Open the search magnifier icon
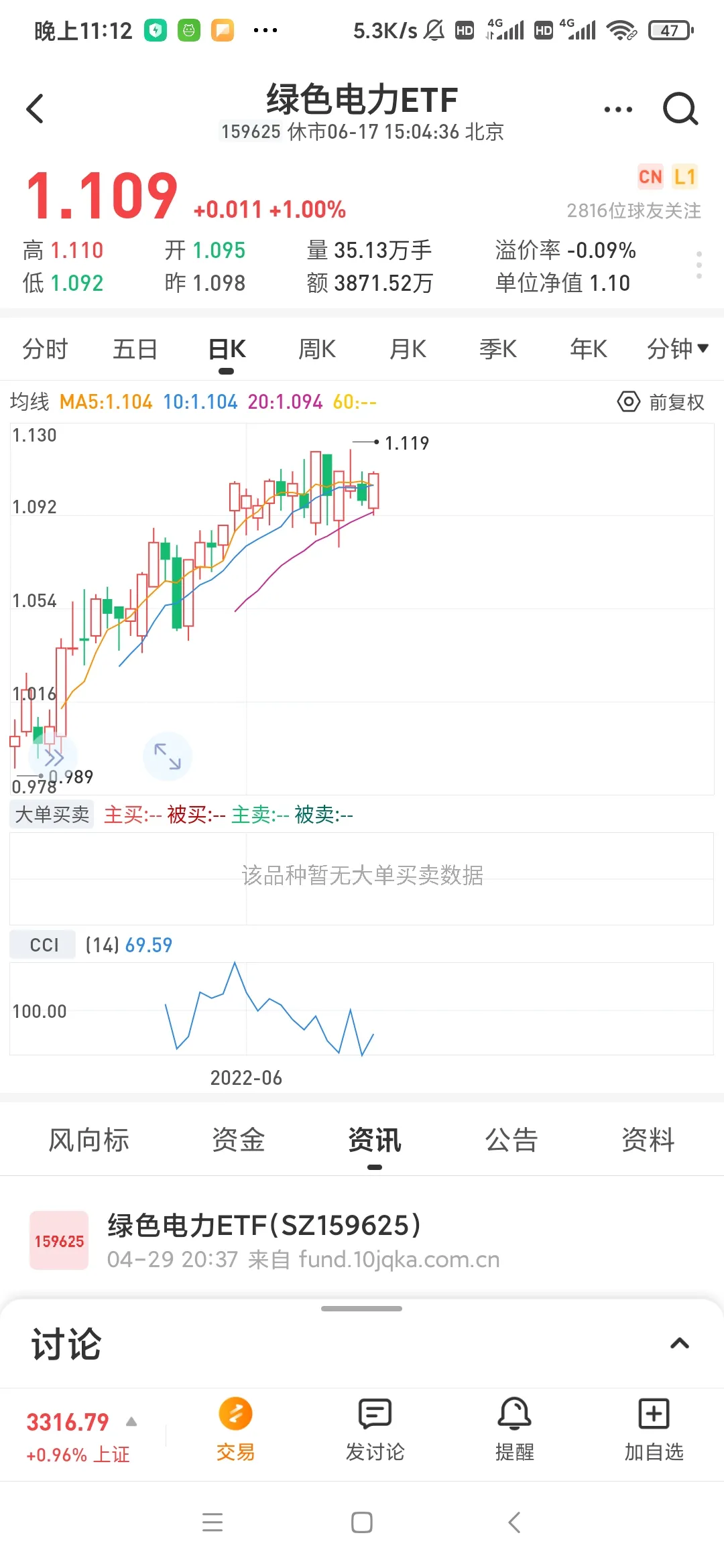 pos(680,109)
